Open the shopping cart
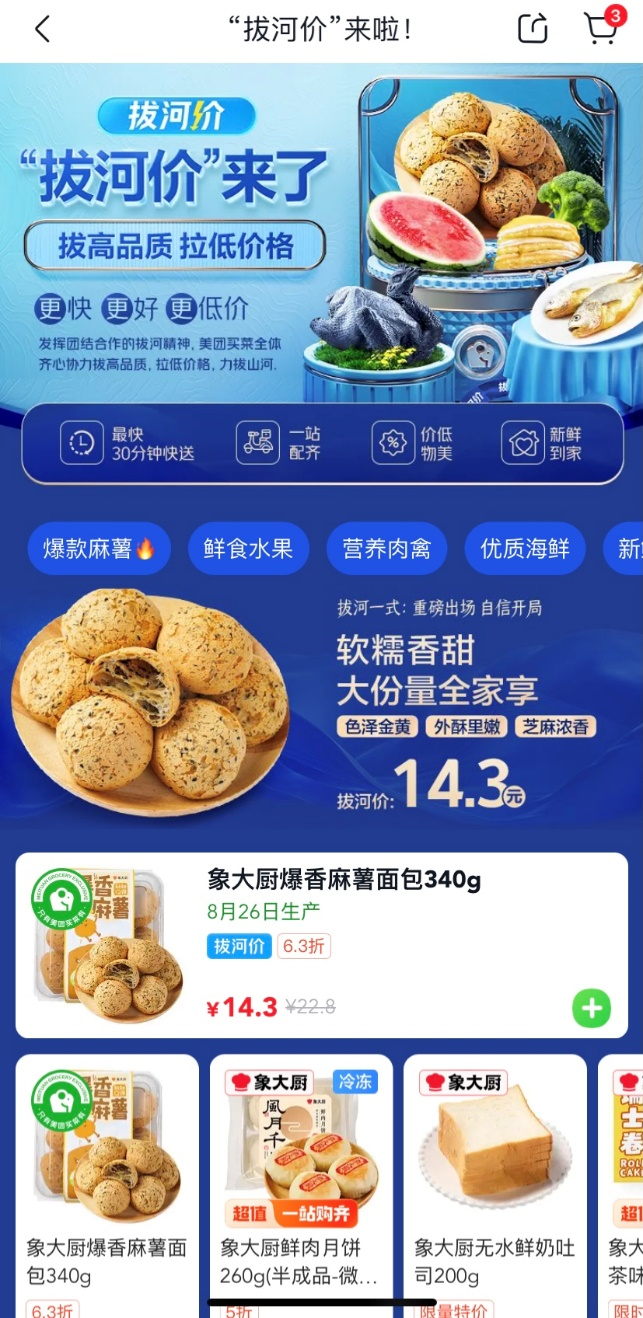This screenshot has height=1318, width=643. 601,28
